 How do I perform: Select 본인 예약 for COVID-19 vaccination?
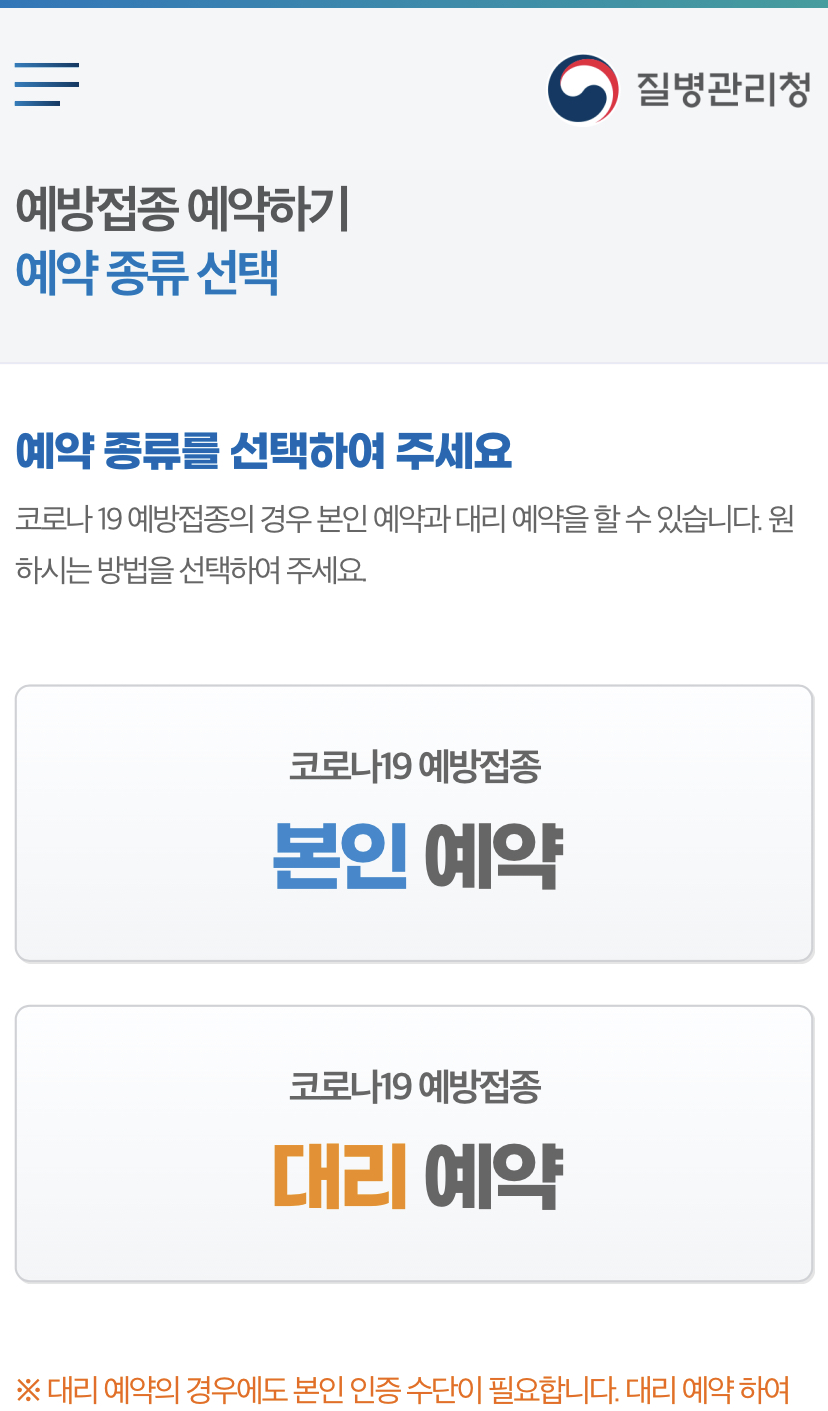pyautogui.click(x=414, y=823)
